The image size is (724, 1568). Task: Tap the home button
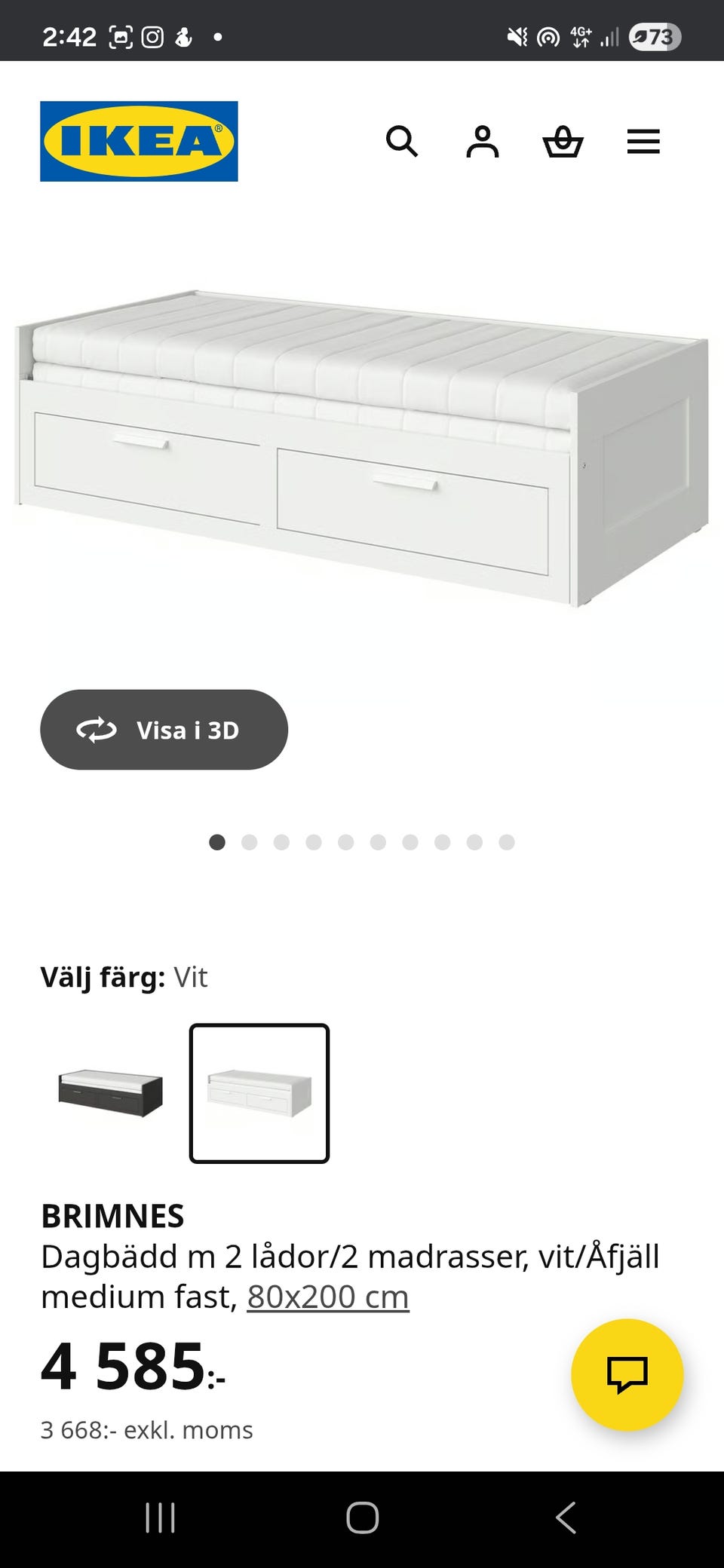pyautogui.click(x=362, y=1520)
